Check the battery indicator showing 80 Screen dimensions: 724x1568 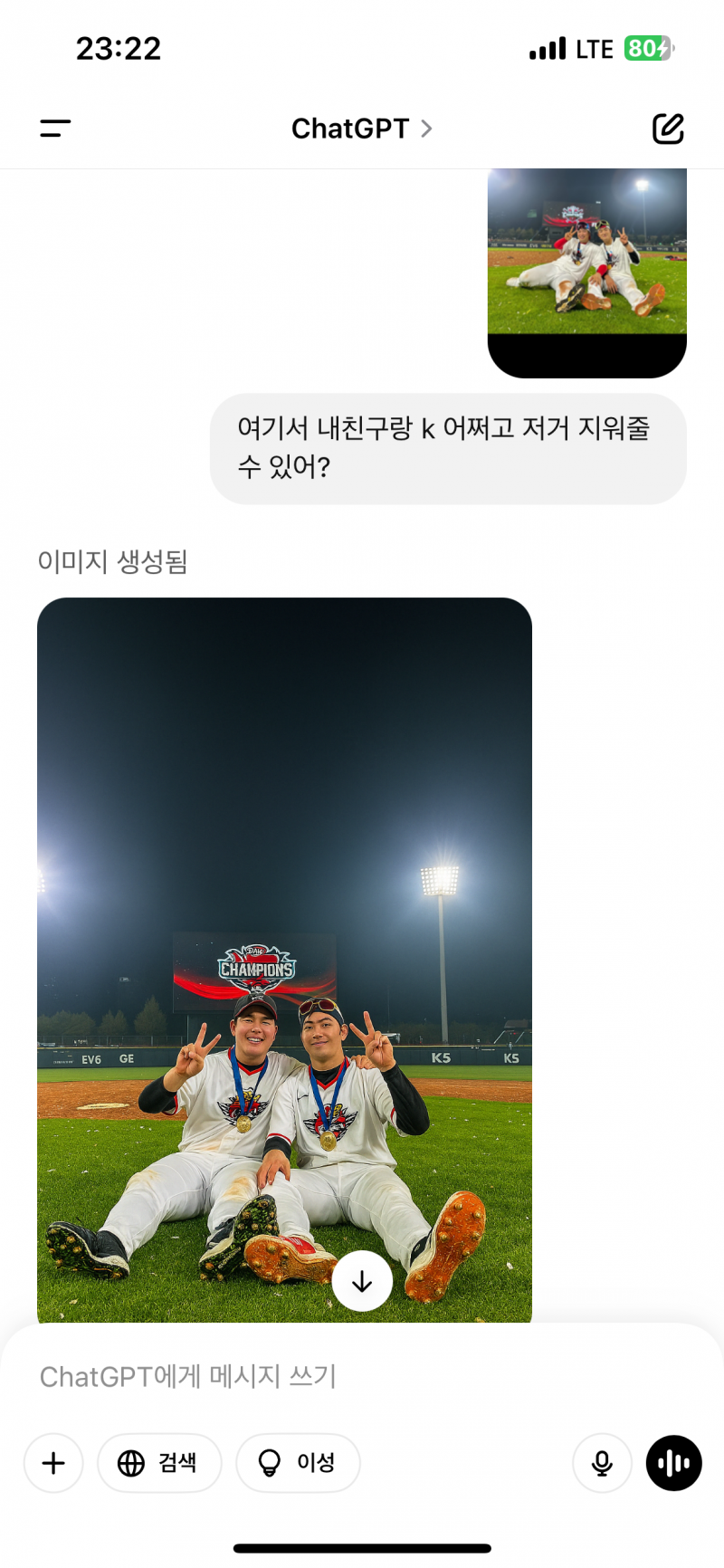[648, 49]
